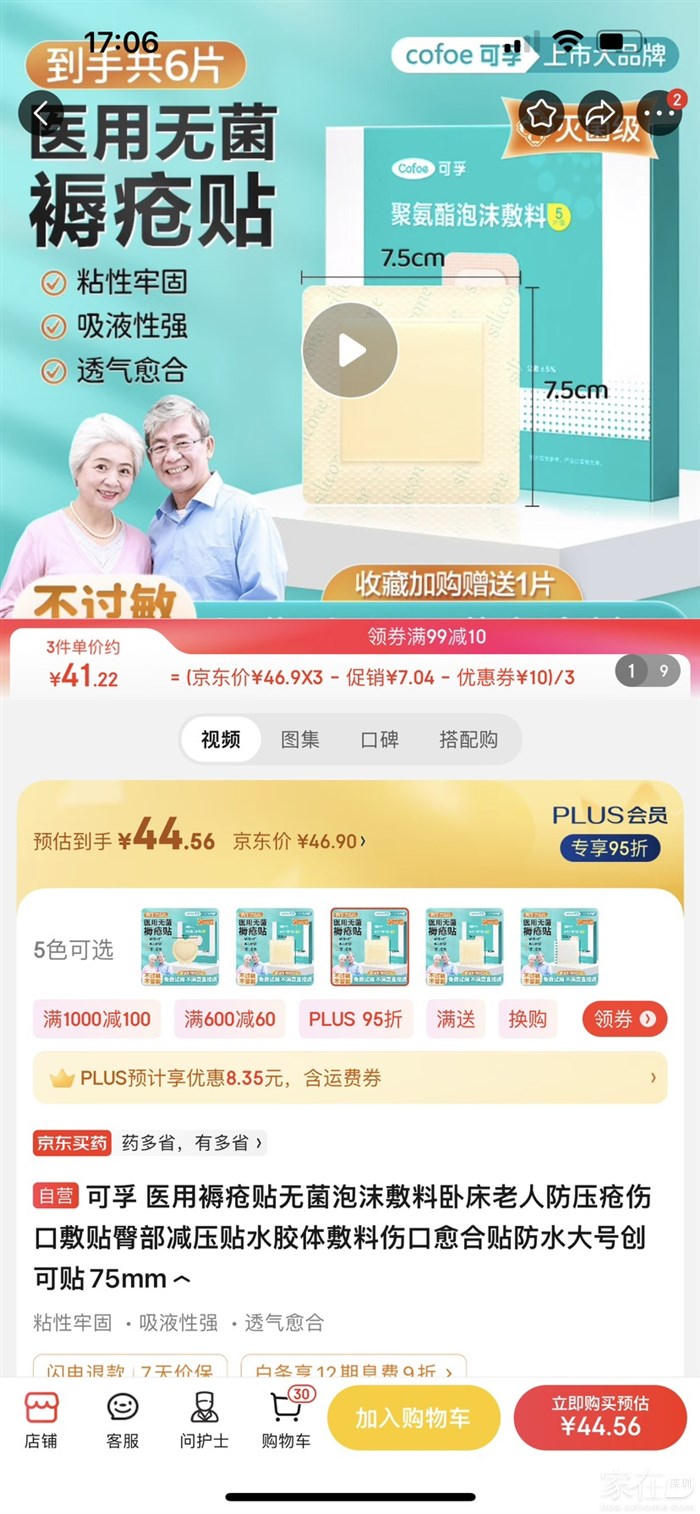Viewport: 700px width, 1514px height.
Task: Select the first product variant thumbnail
Action: click(180, 947)
